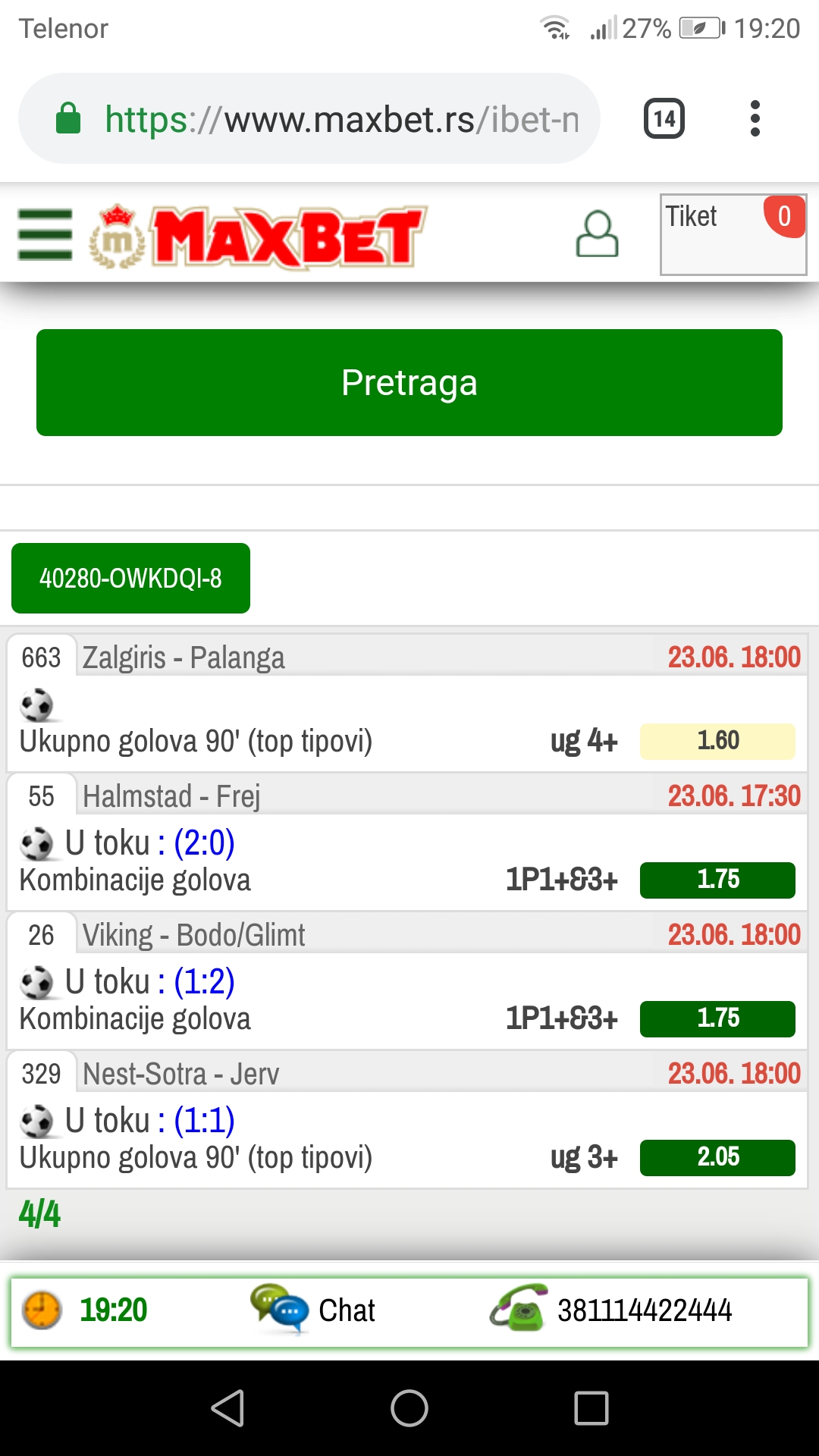Screen dimensions: 819x1456
Task: Go back with the system back button
Action: click(227, 1408)
